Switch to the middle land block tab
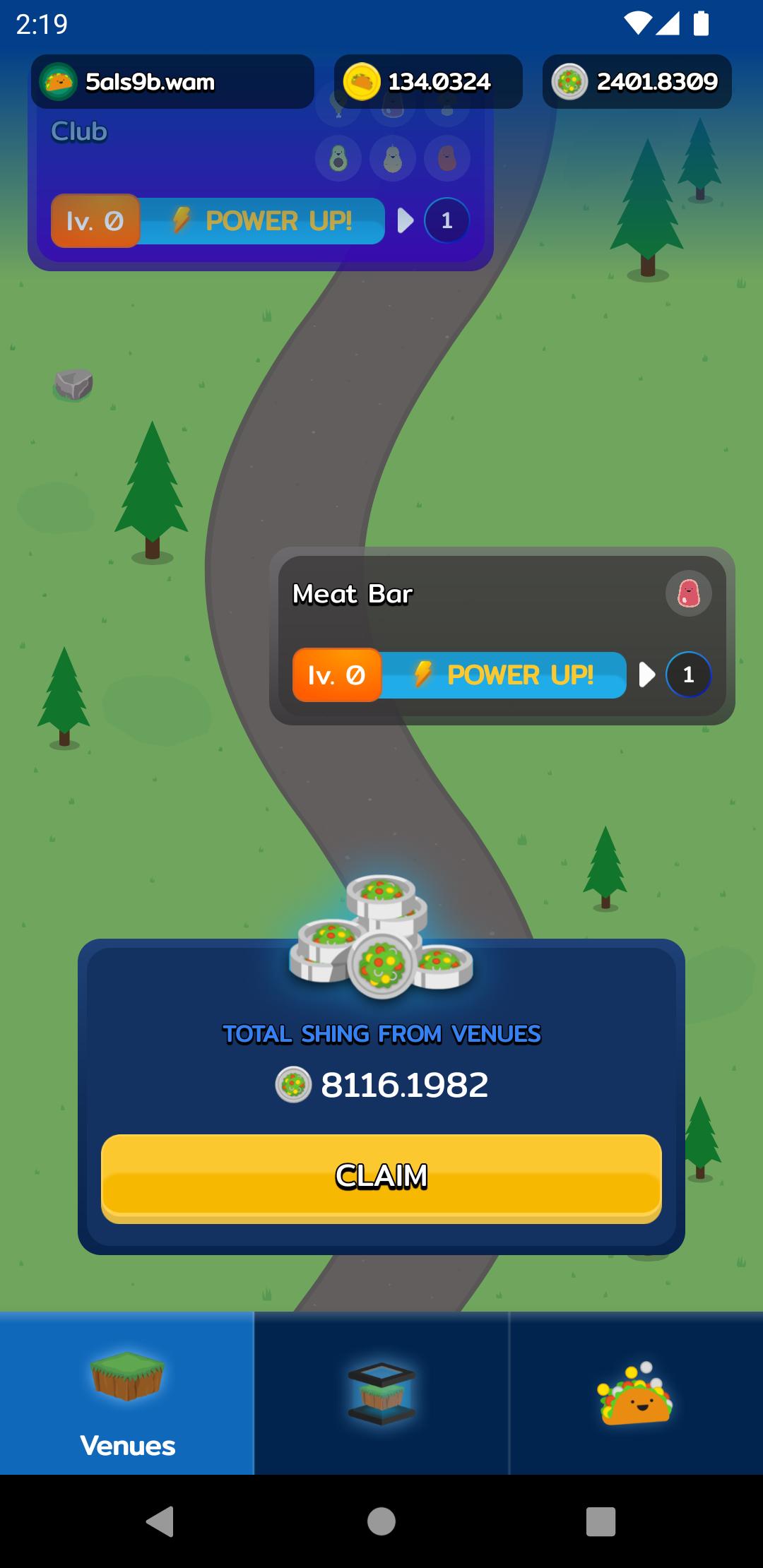 pos(381,1393)
